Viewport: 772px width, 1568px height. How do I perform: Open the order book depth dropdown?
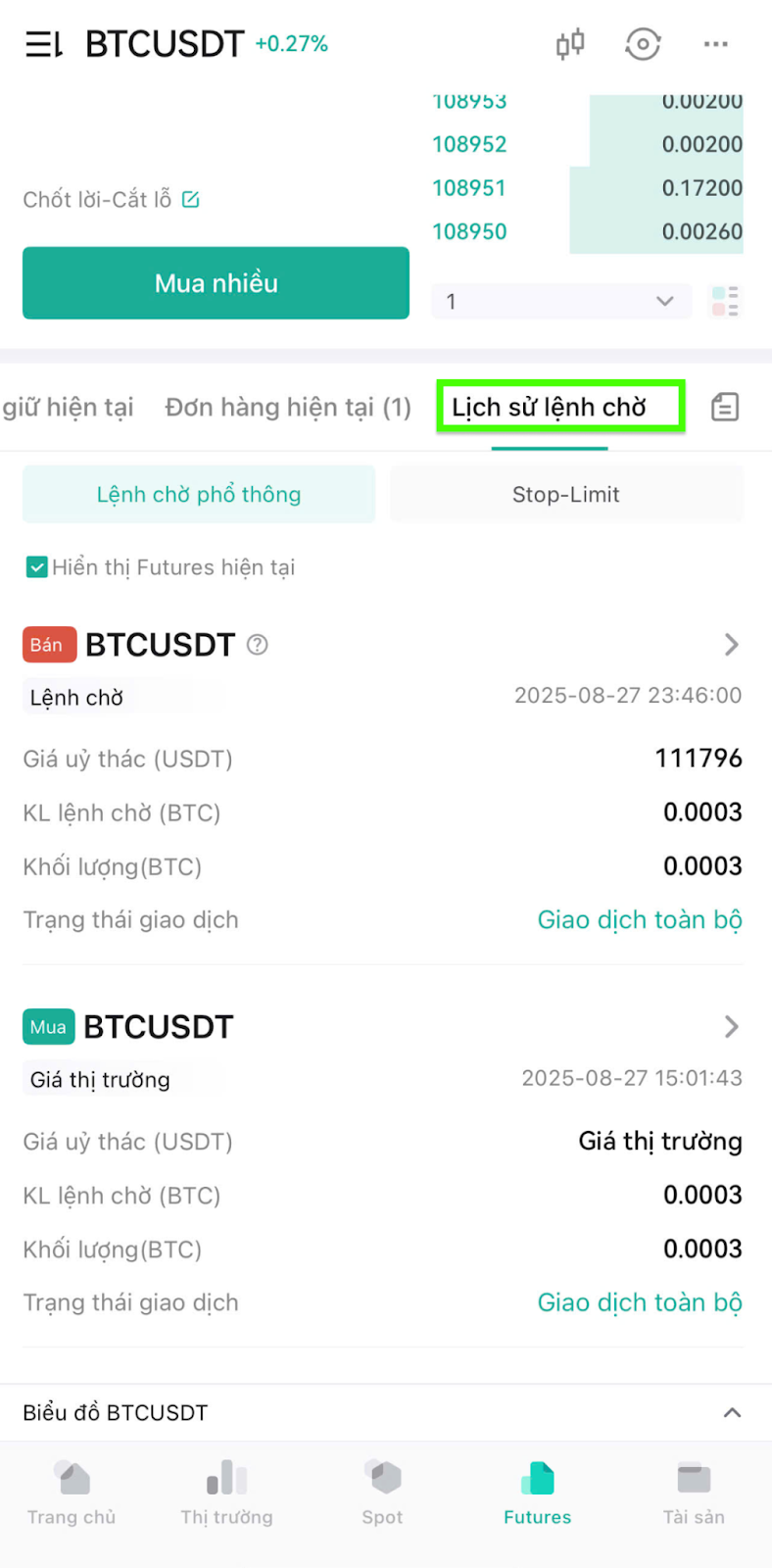pyautogui.click(x=561, y=302)
